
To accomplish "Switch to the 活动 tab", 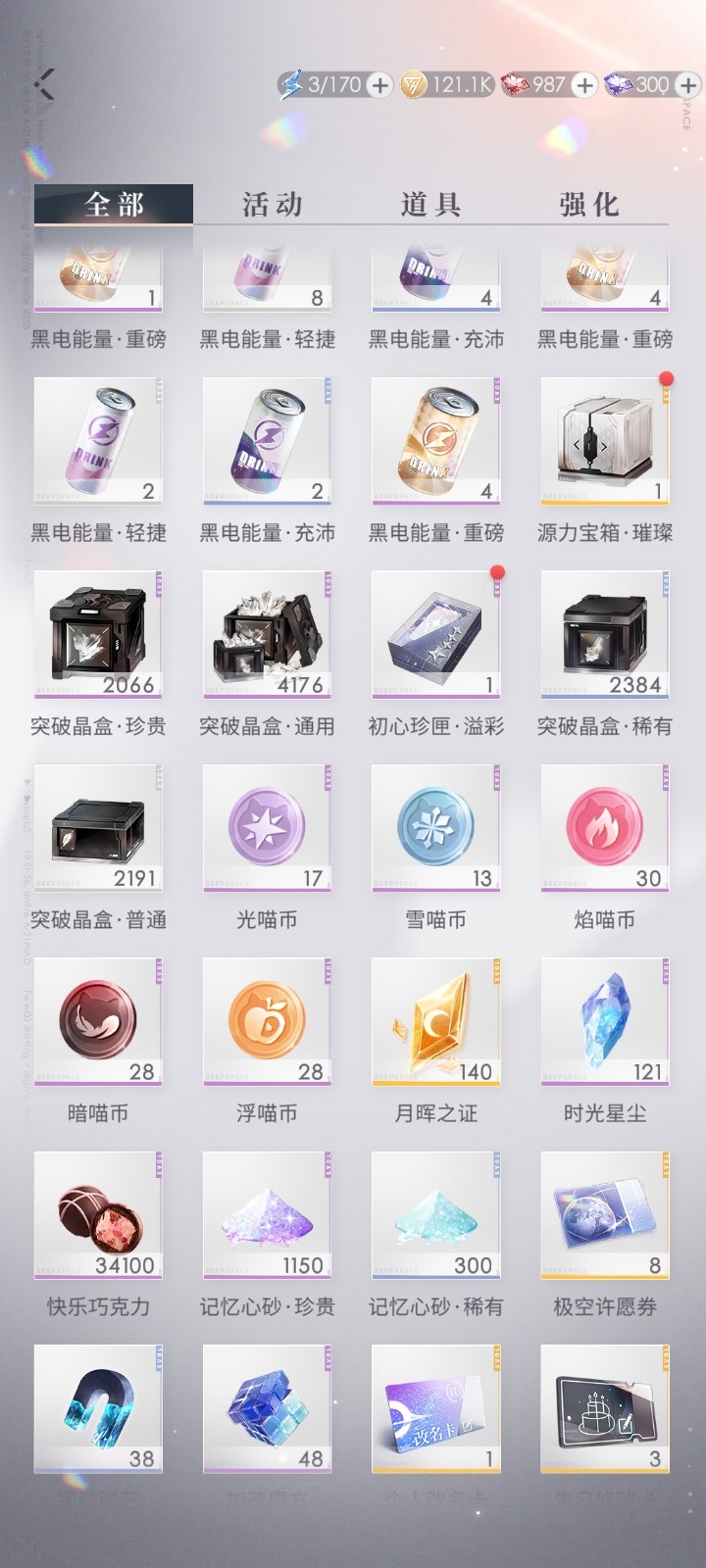I will (271, 204).
